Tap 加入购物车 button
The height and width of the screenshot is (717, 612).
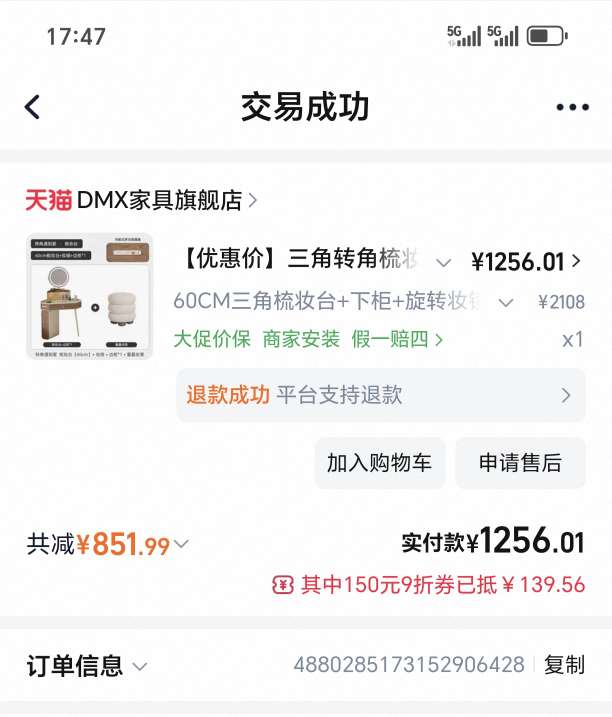tap(379, 462)
